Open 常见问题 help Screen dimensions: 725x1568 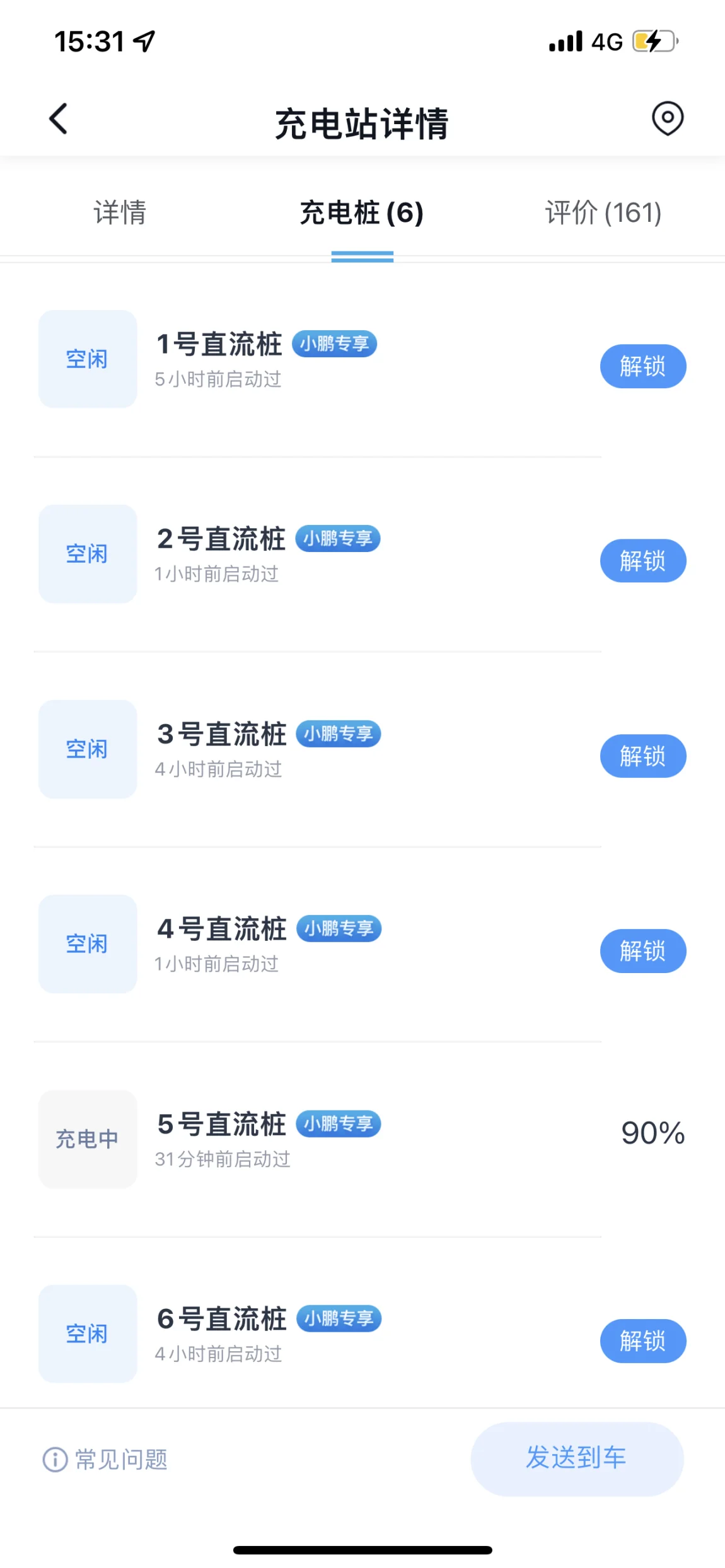105,1459
